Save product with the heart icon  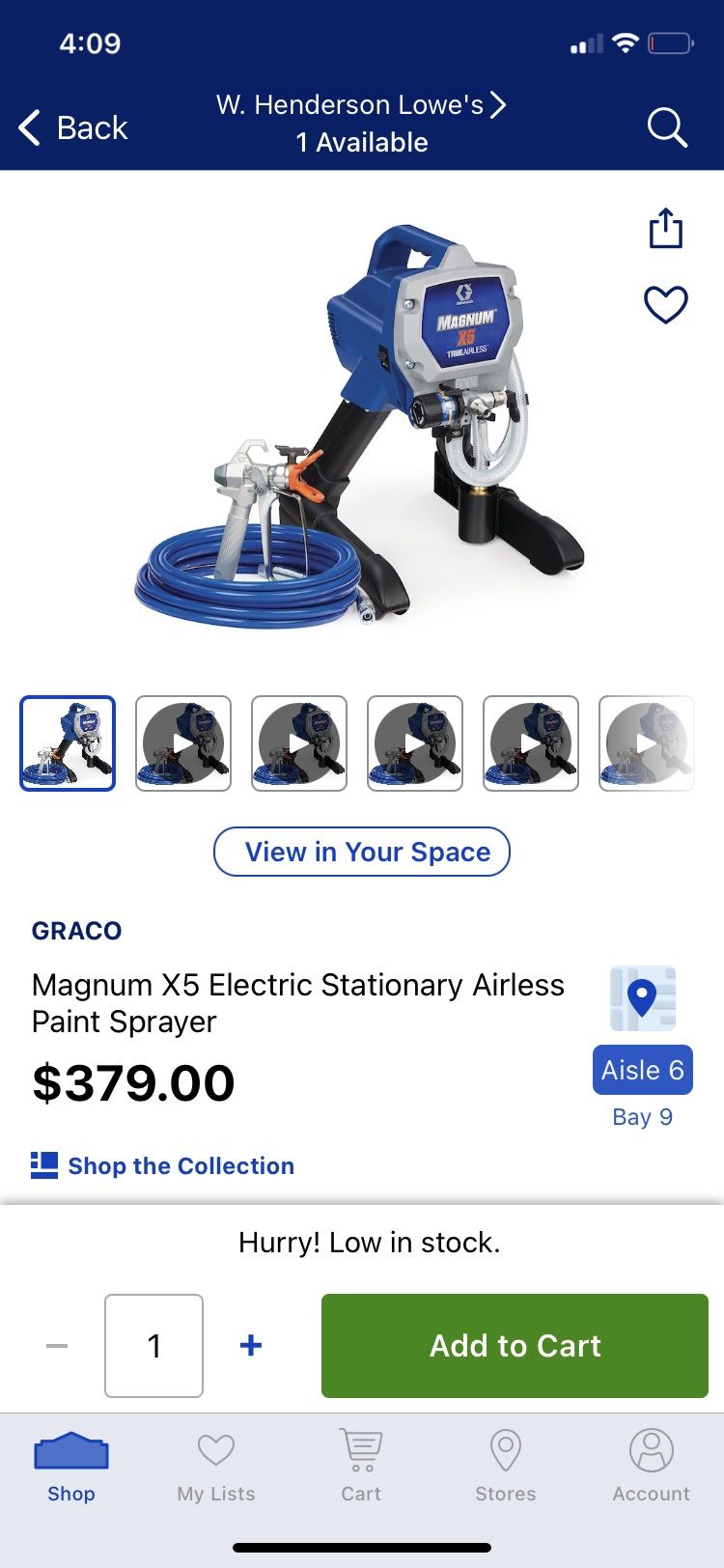(665, 305)
